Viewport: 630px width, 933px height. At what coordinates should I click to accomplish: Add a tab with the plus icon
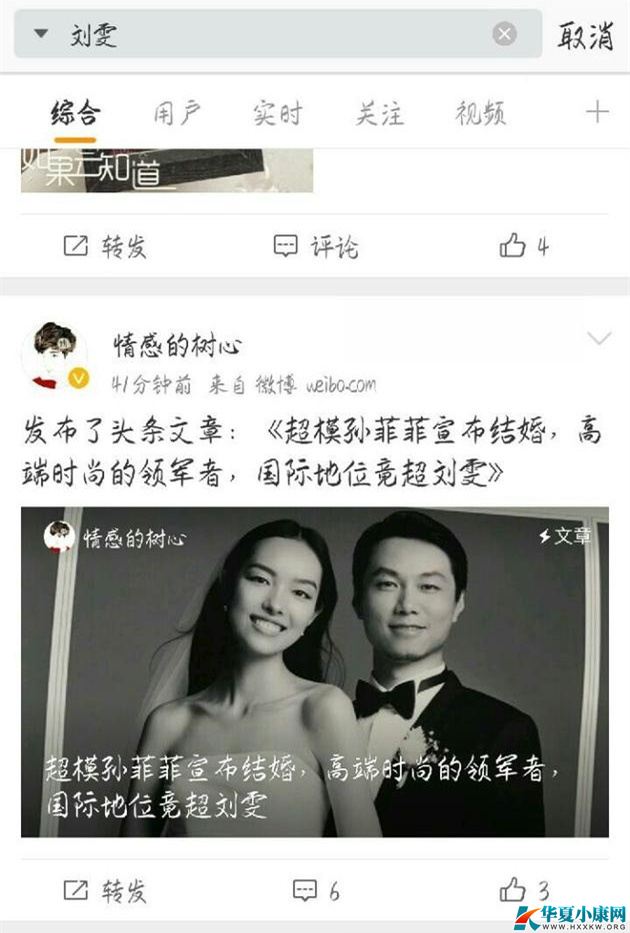pos(596,112)
